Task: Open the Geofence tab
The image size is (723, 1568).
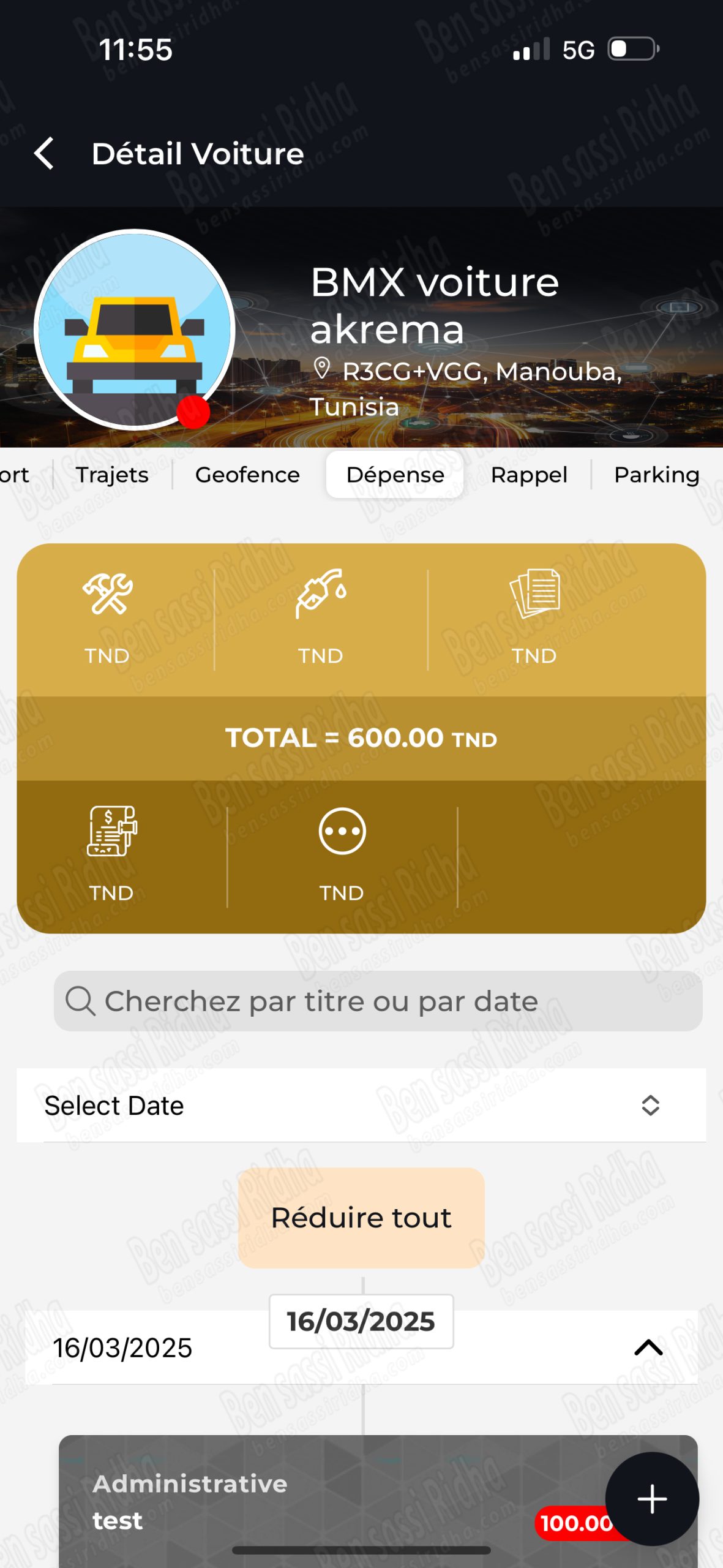Action: point(247,475)
